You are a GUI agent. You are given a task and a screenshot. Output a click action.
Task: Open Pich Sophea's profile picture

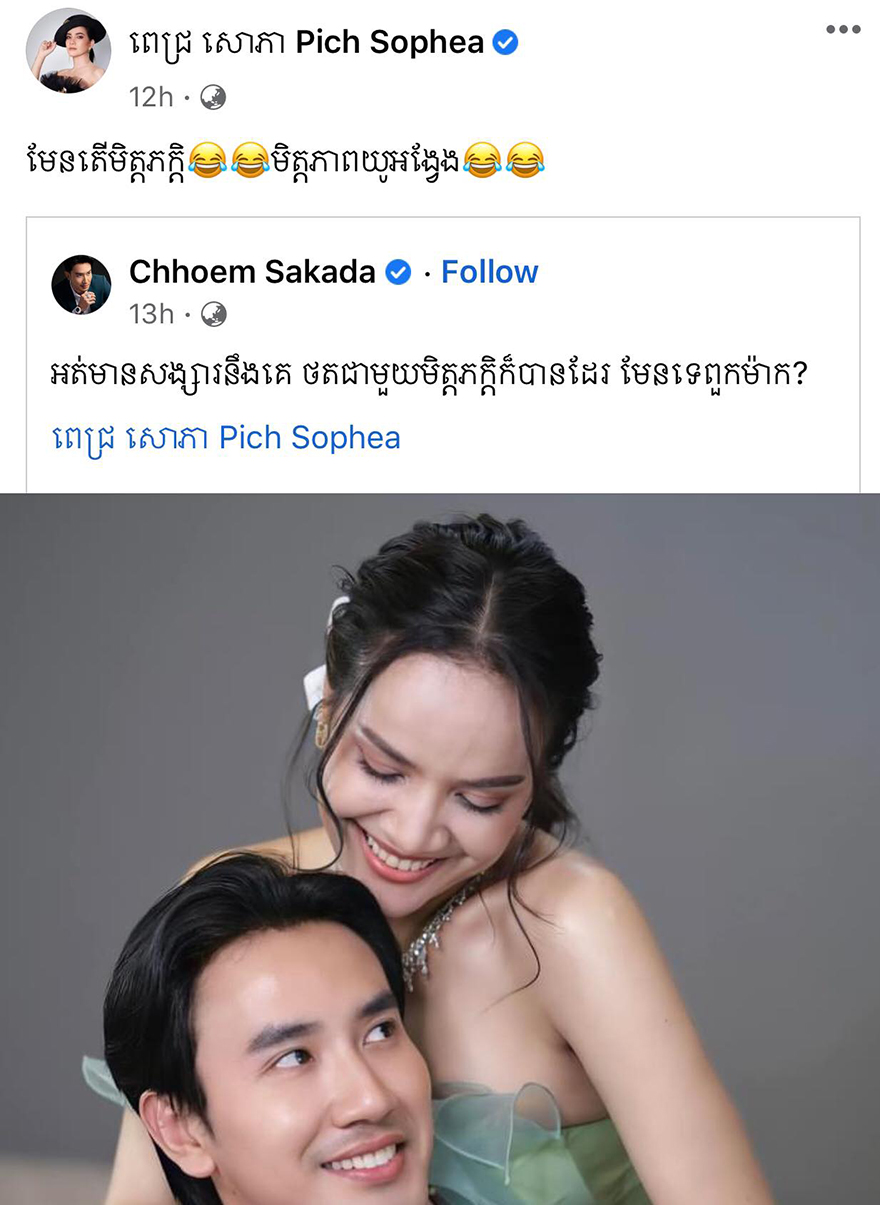(x=68, y=51)
